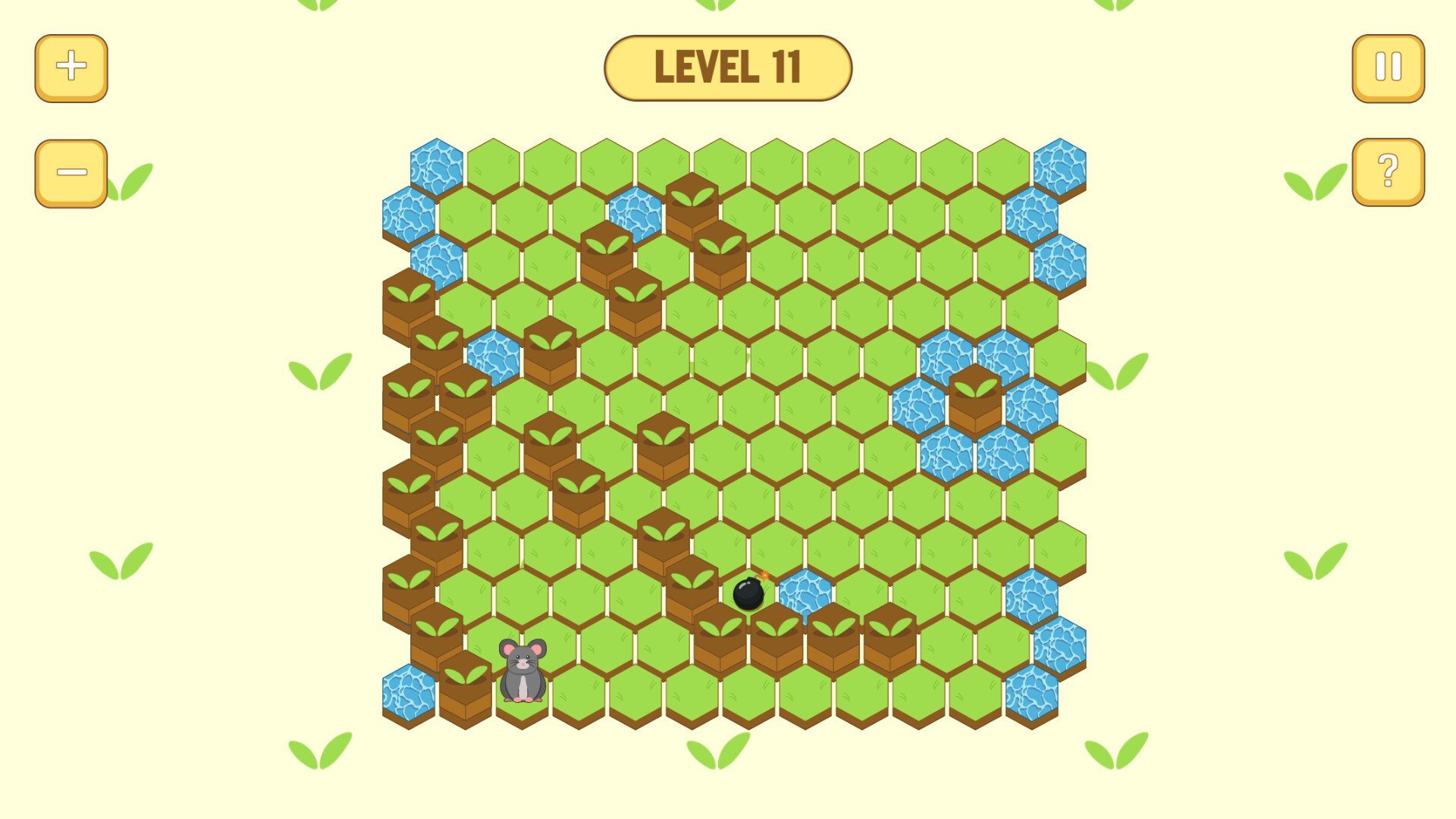Select the gray mouse character
1456x819 pixels.
coord(522,670)
